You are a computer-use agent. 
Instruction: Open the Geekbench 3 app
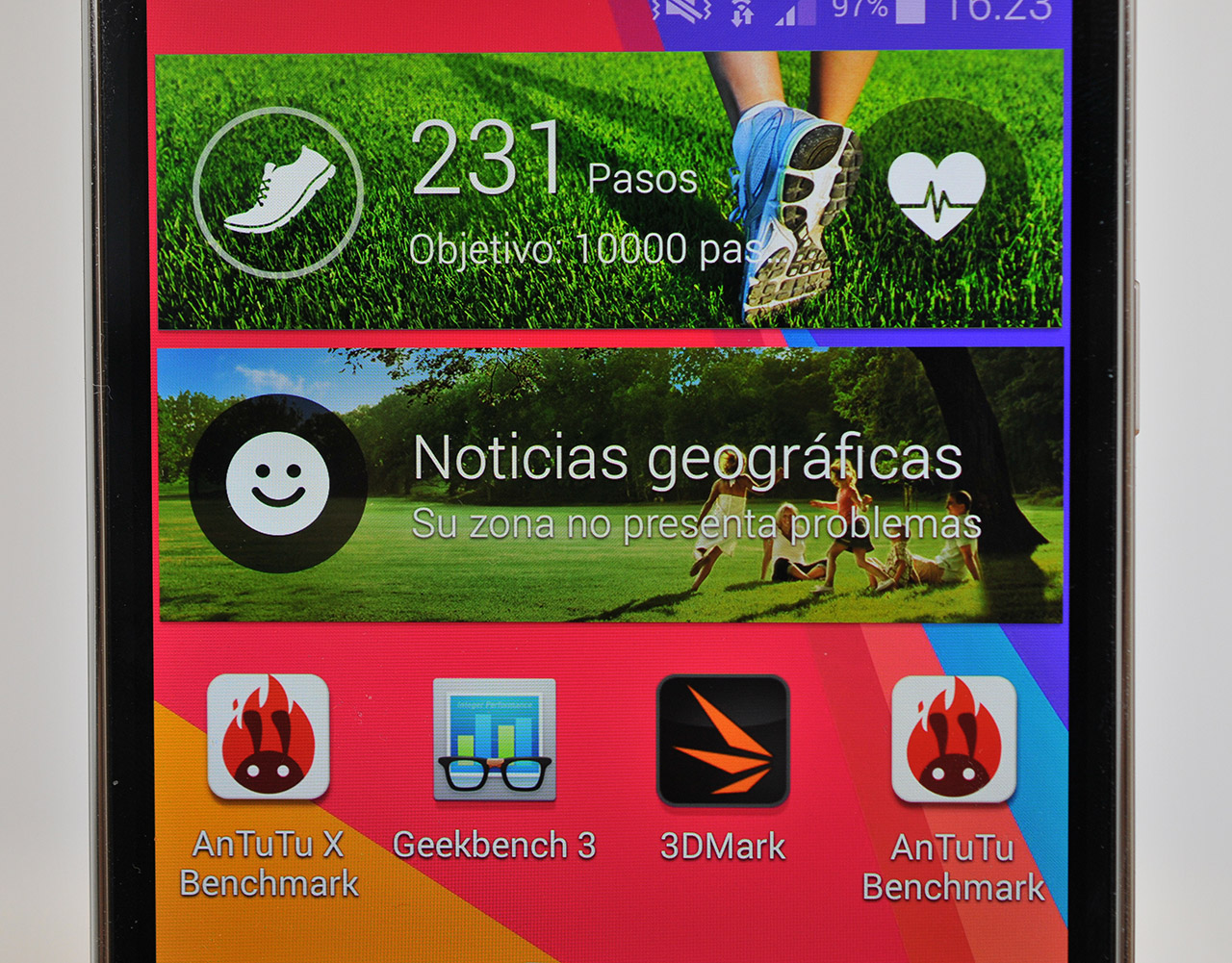pos(494,740)
